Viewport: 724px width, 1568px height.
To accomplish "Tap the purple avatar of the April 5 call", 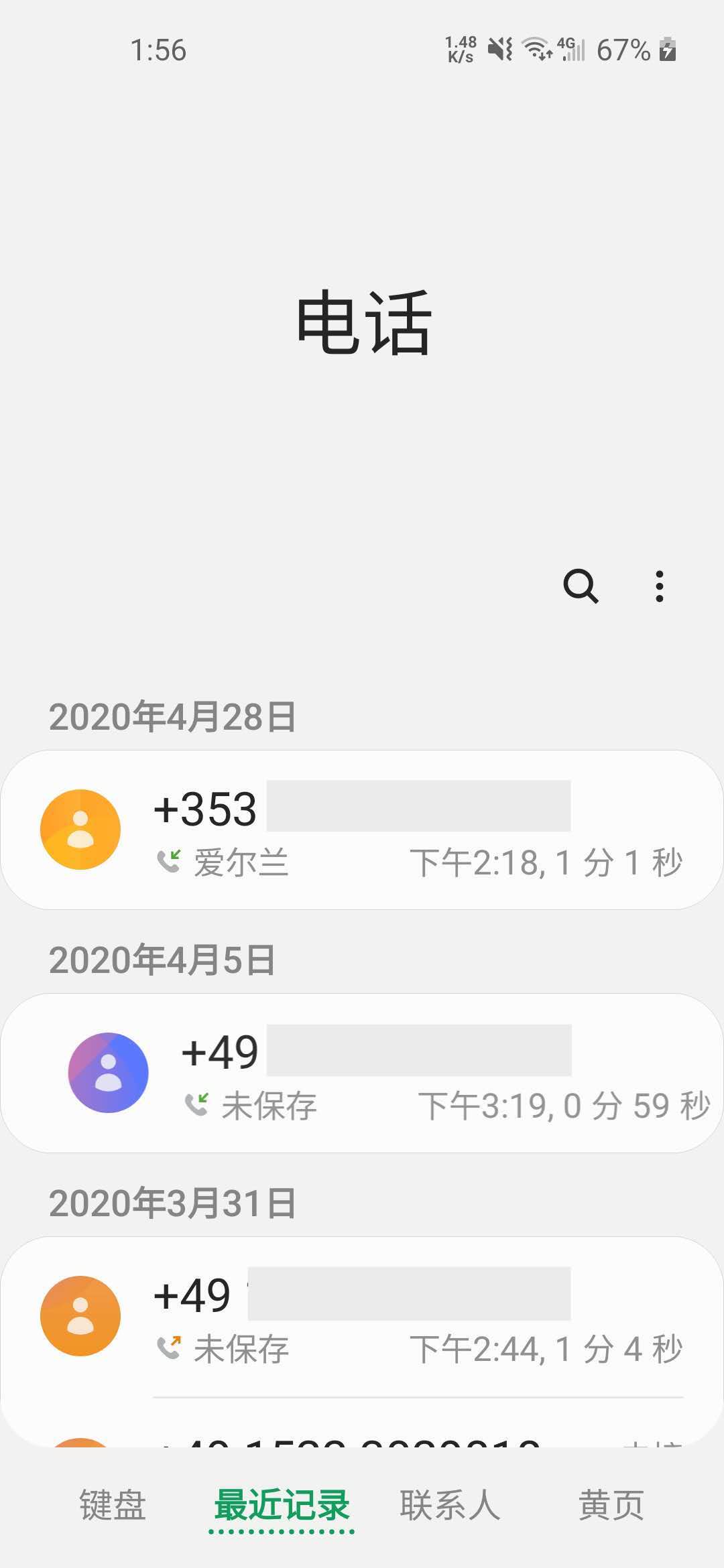I will (x=109, y=1073).
